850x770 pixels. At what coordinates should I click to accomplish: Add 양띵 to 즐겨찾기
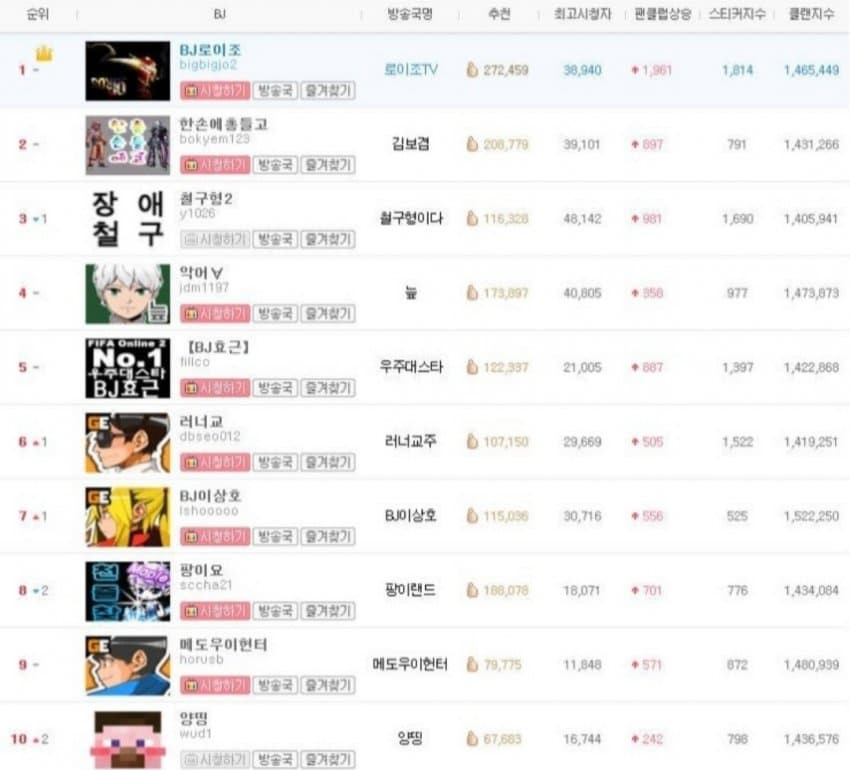pyautogui.click(x=328, y=759)
